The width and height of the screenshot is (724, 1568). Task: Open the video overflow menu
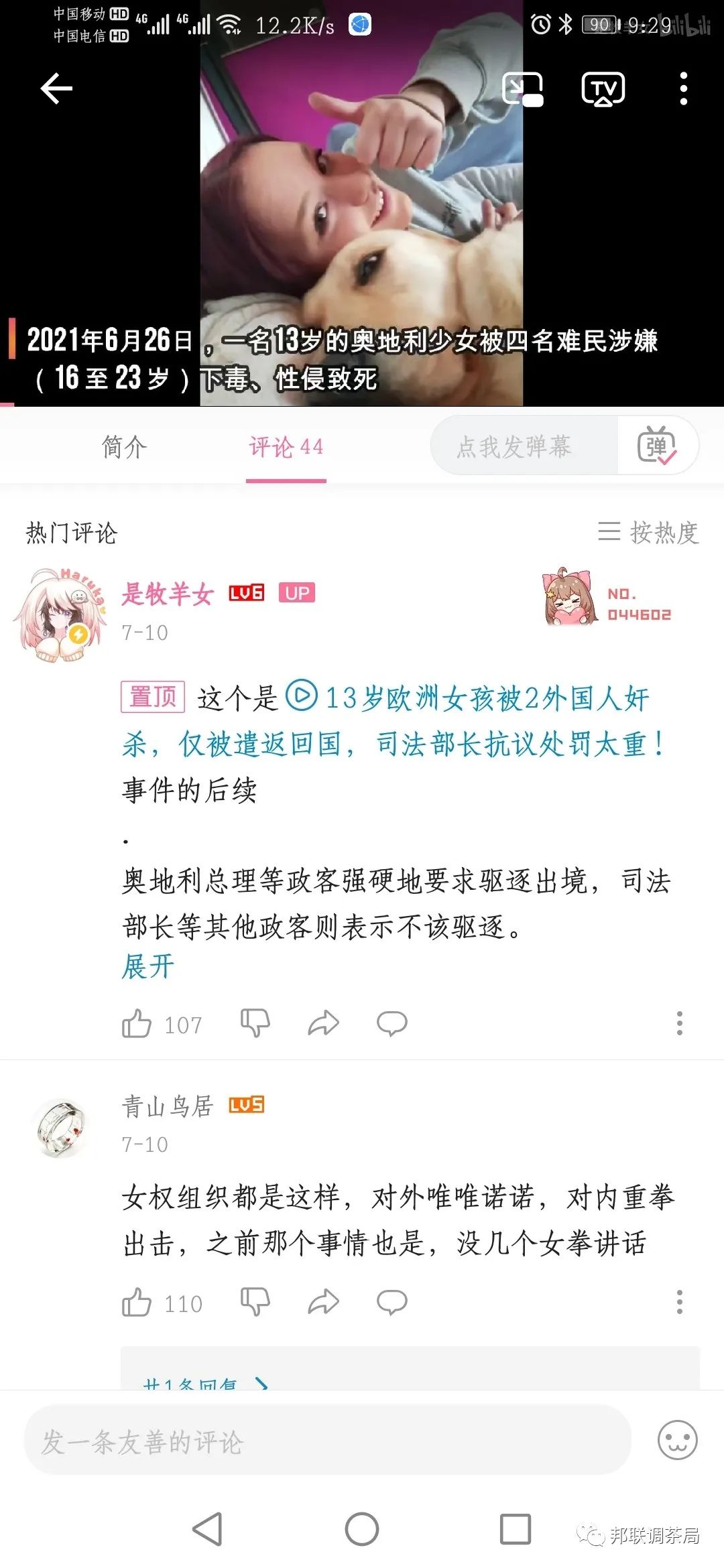(x=683, y=89)
